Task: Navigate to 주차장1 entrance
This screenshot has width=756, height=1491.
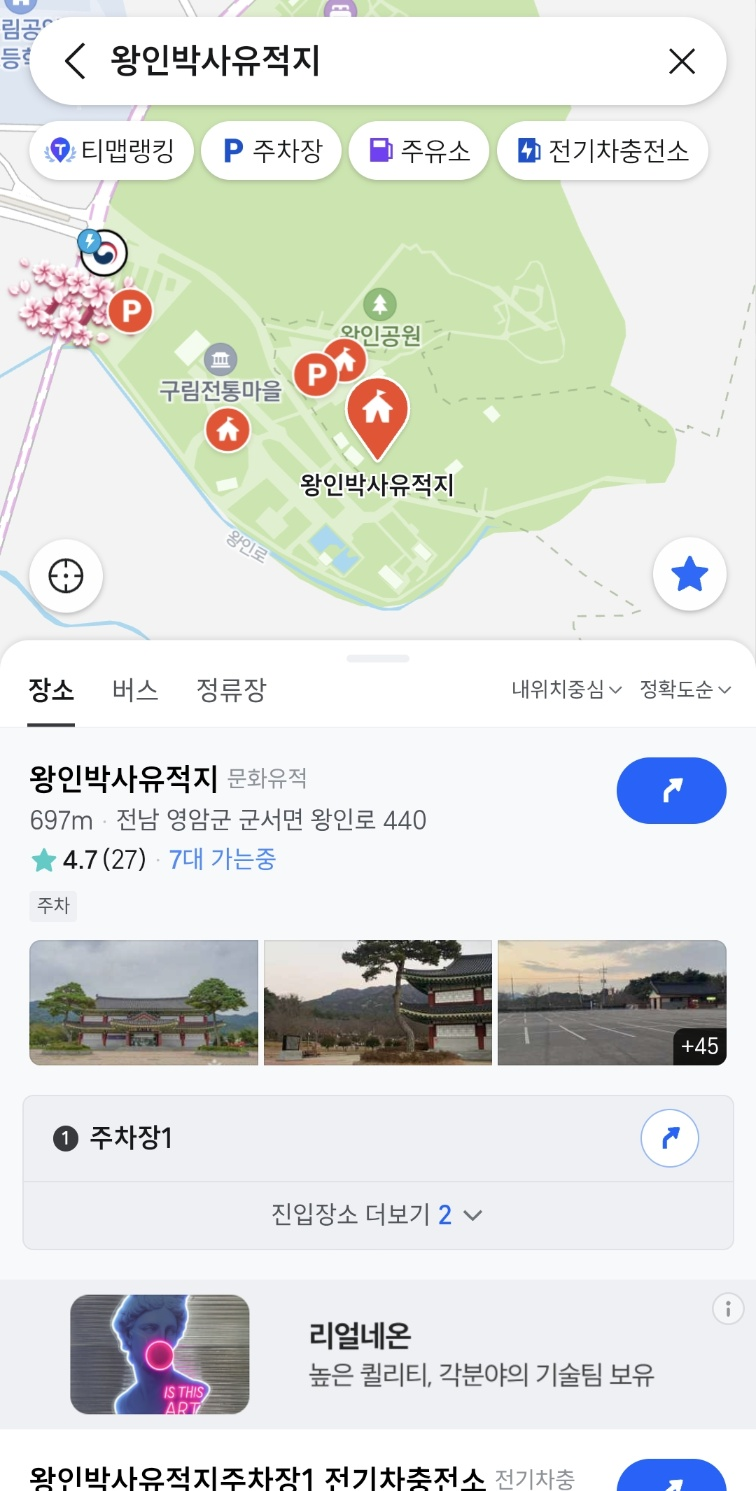Action: pyautogui.click(x=669, y=1138)
